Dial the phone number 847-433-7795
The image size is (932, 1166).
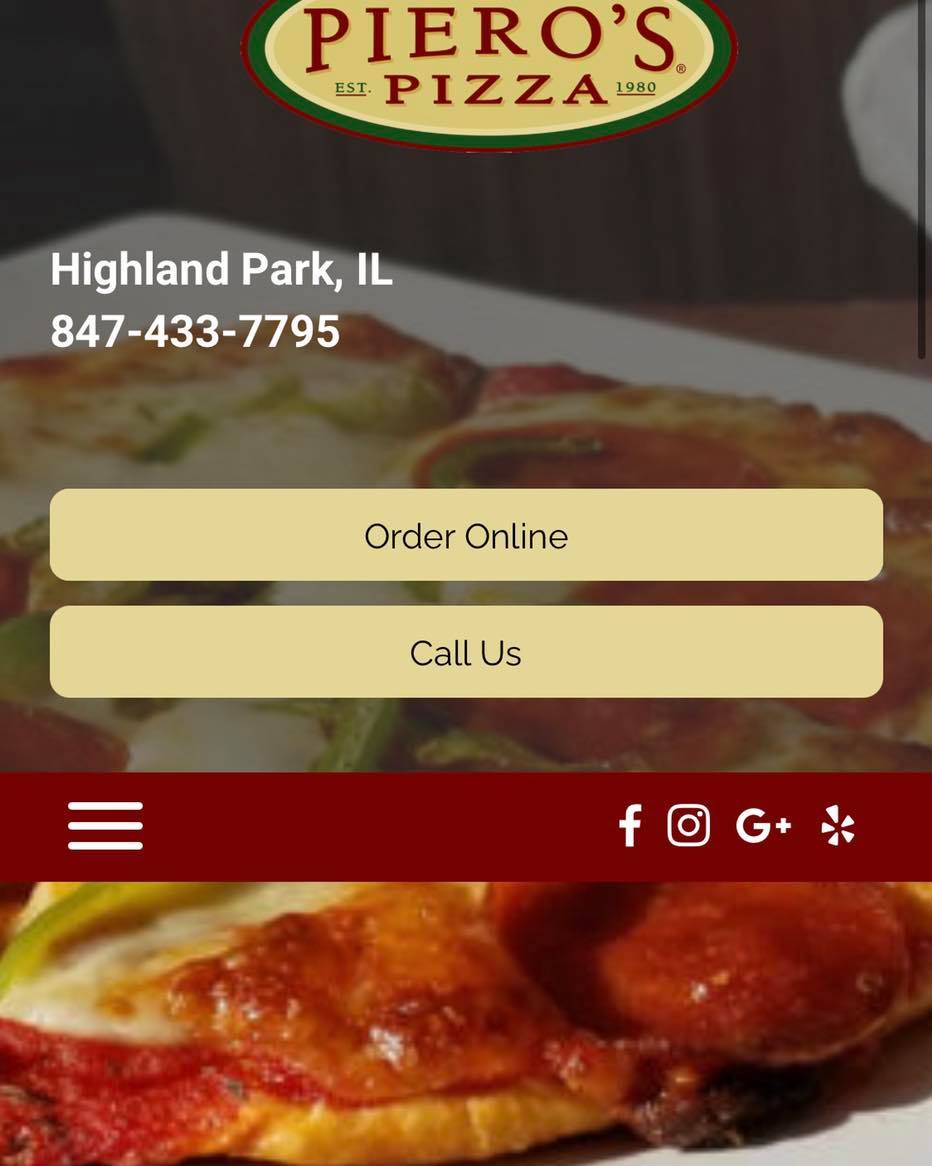195,332
